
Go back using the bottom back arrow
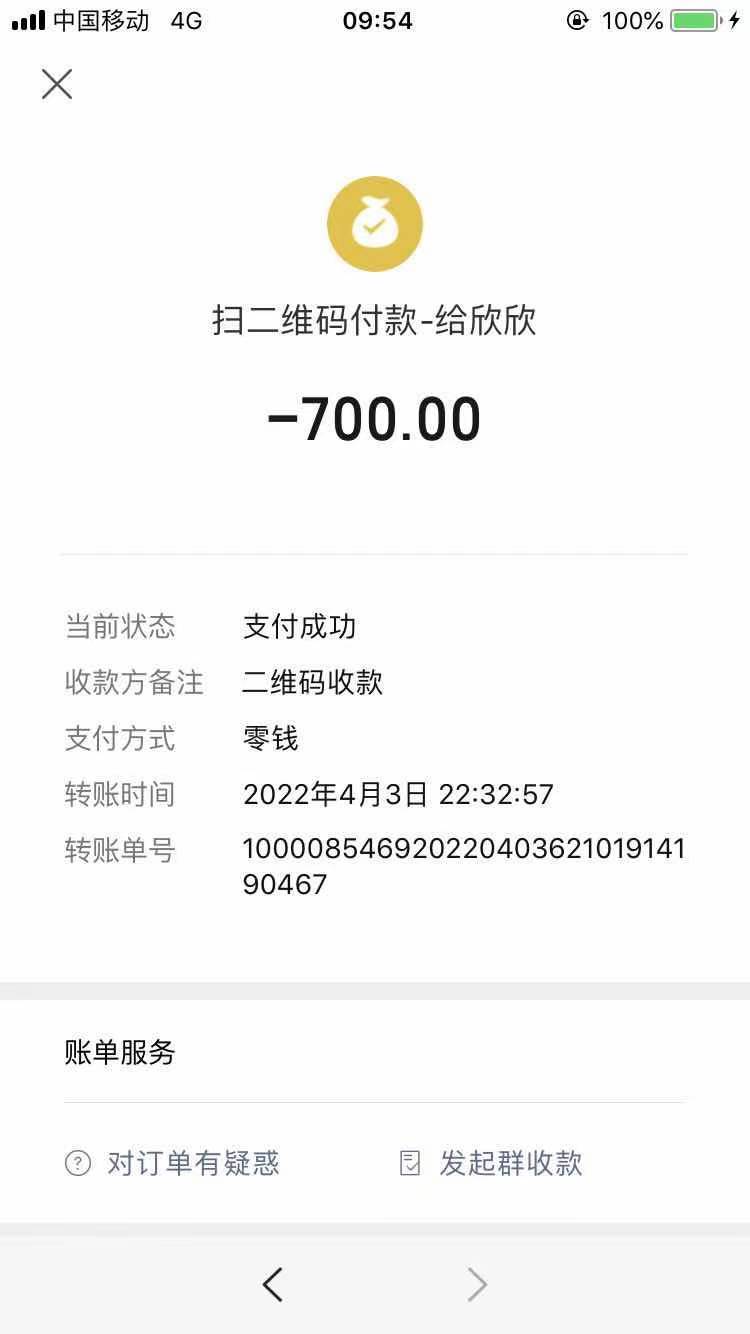coord(272,1284)
